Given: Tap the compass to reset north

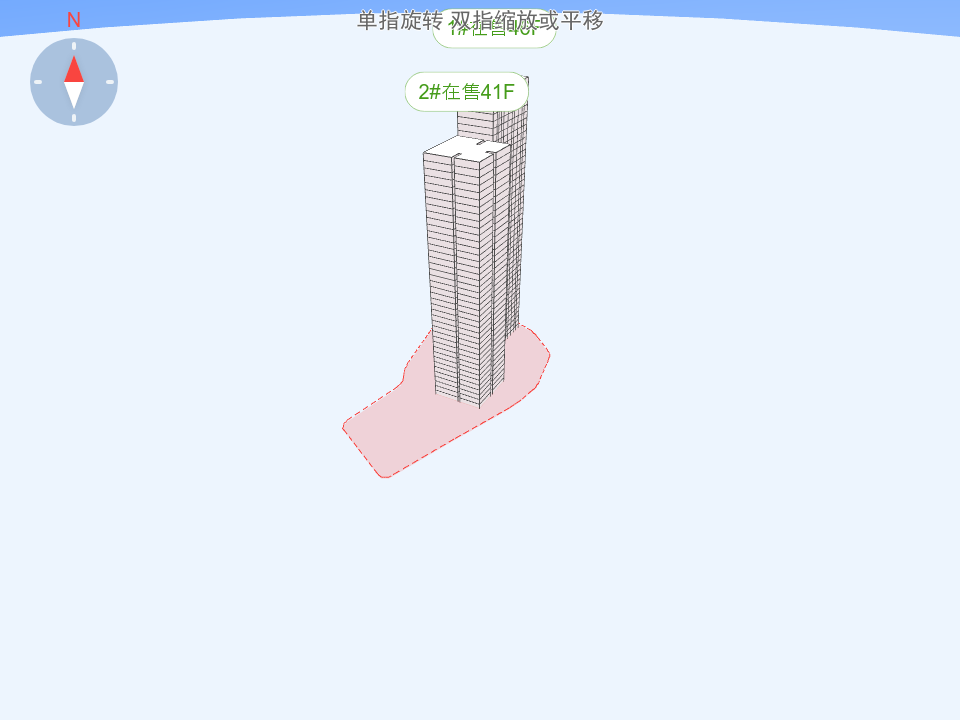Looking at the screenshot, I should pyautogui.click(x=74, y=82).
